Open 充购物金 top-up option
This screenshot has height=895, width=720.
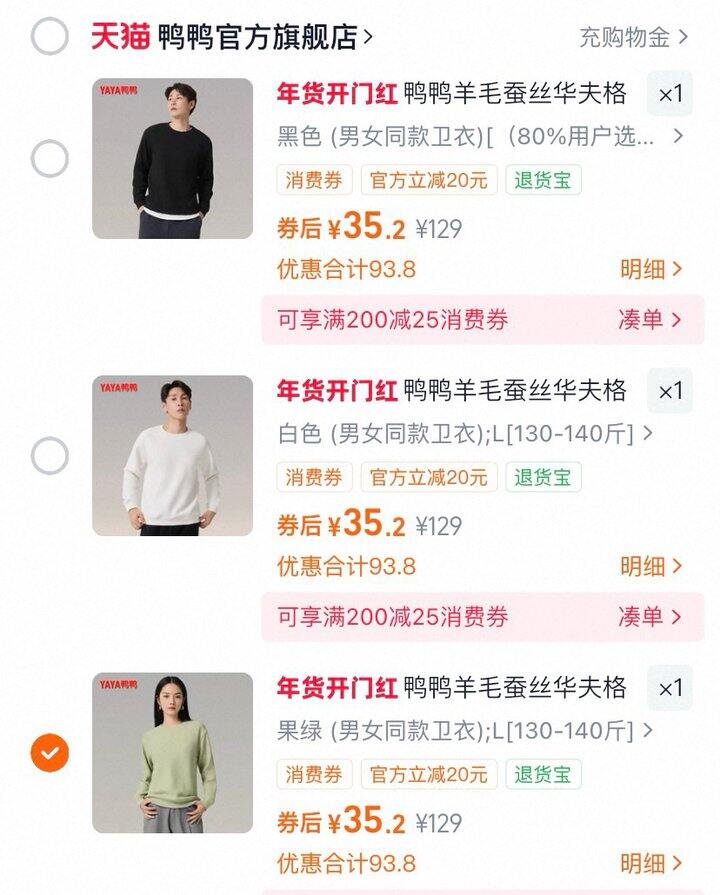[x=634, y=37]
